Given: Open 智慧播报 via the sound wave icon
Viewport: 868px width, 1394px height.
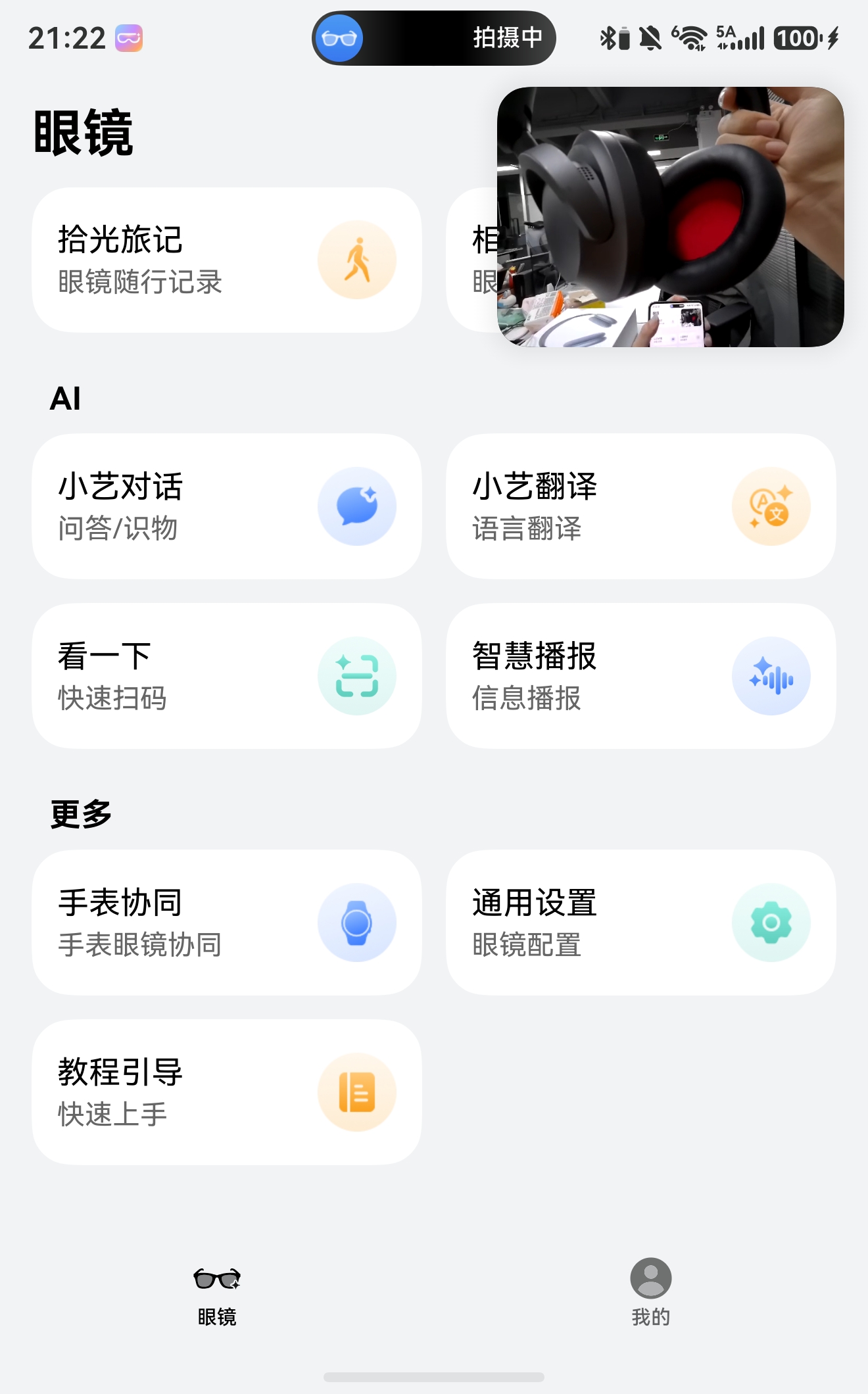Looking at the screenshot, I should point(773,675).
